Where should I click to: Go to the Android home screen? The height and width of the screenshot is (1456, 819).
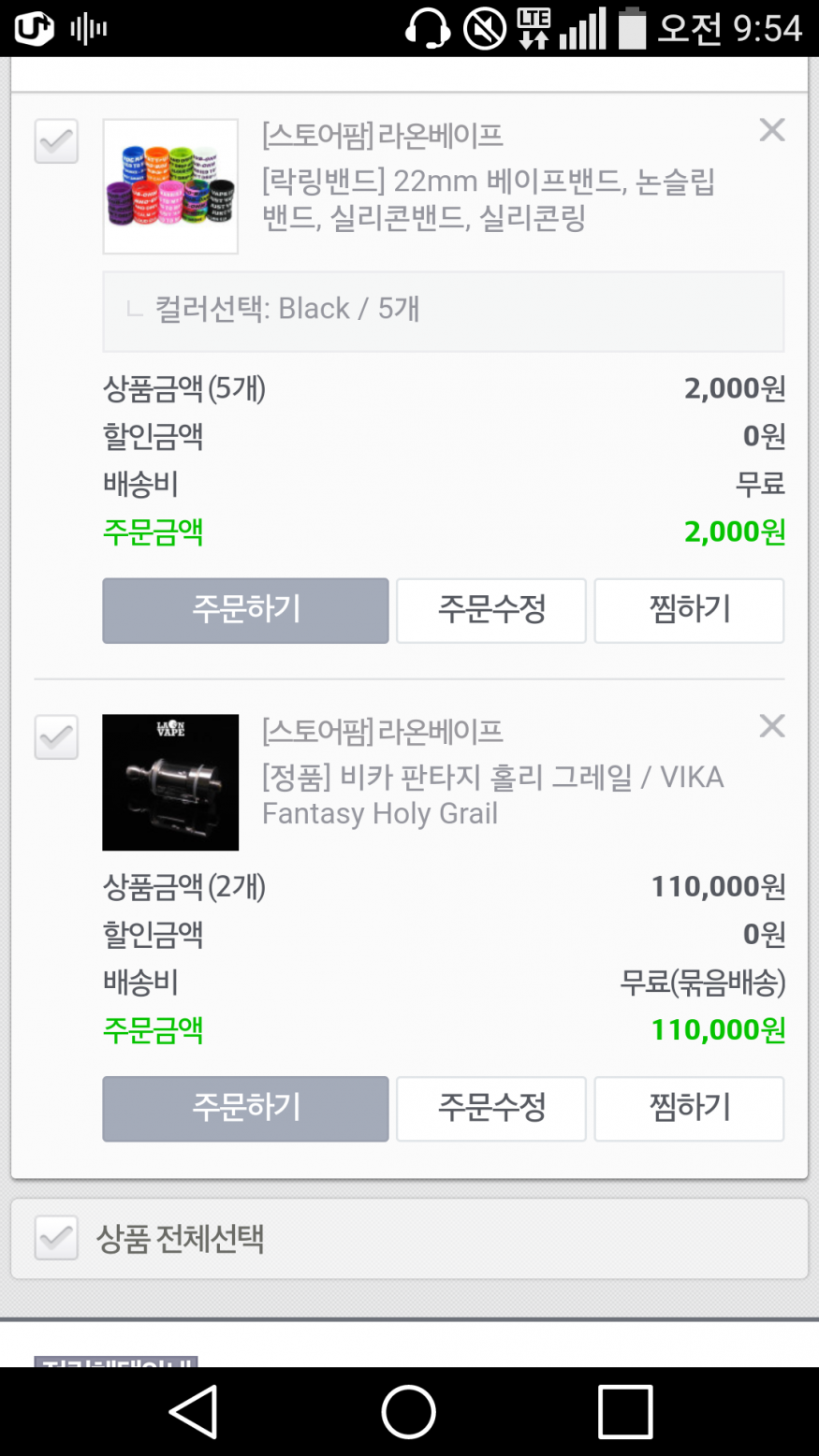[x=409, y=1411]
